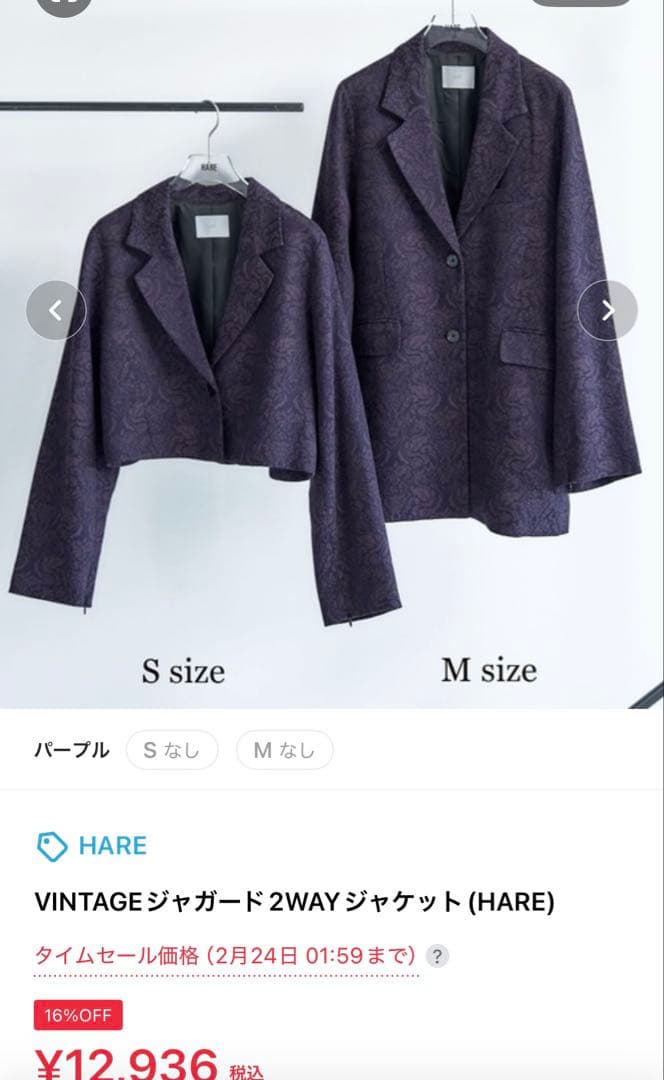Show the previous product image
This screenshot has height=1080, width=664.
(56, 310)
